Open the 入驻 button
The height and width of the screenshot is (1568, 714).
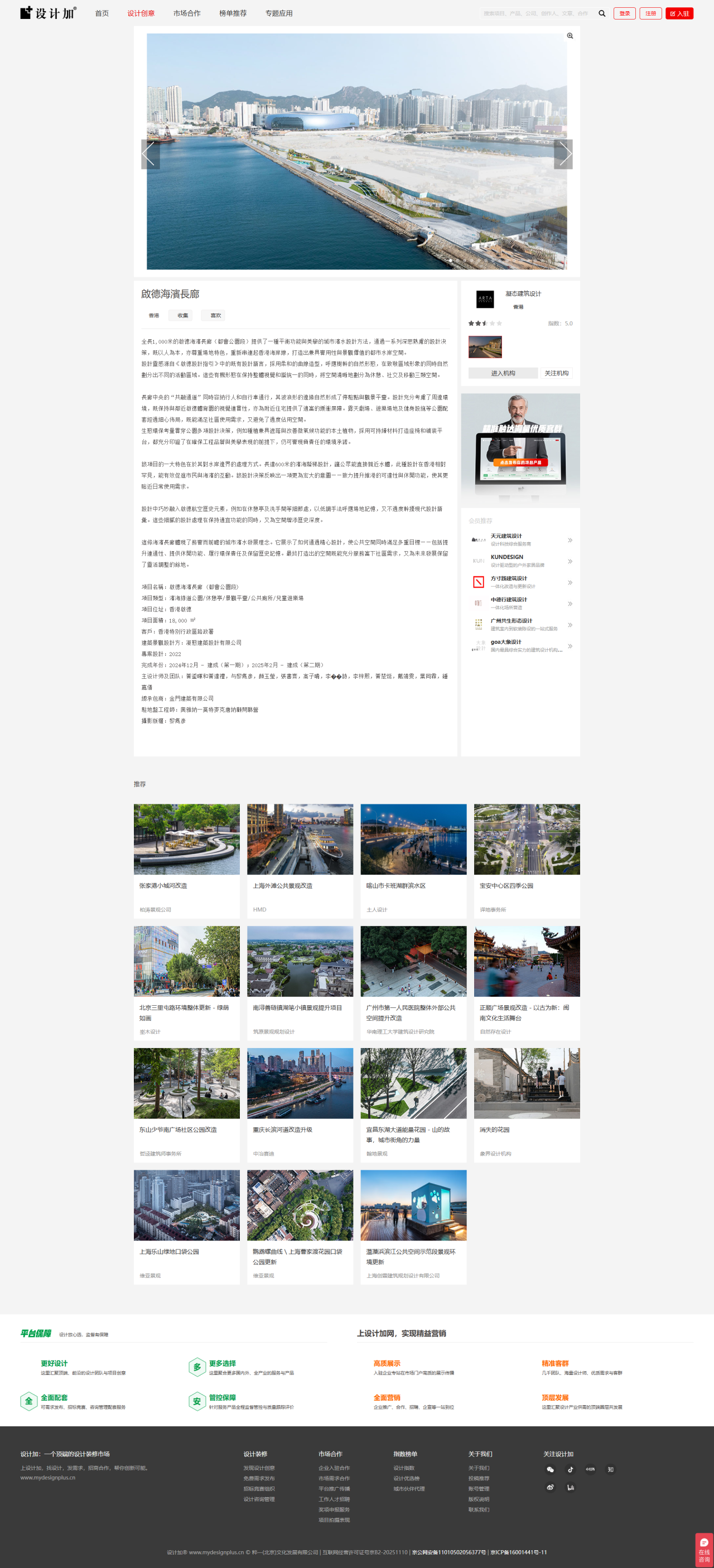click(x=679, y=13)
